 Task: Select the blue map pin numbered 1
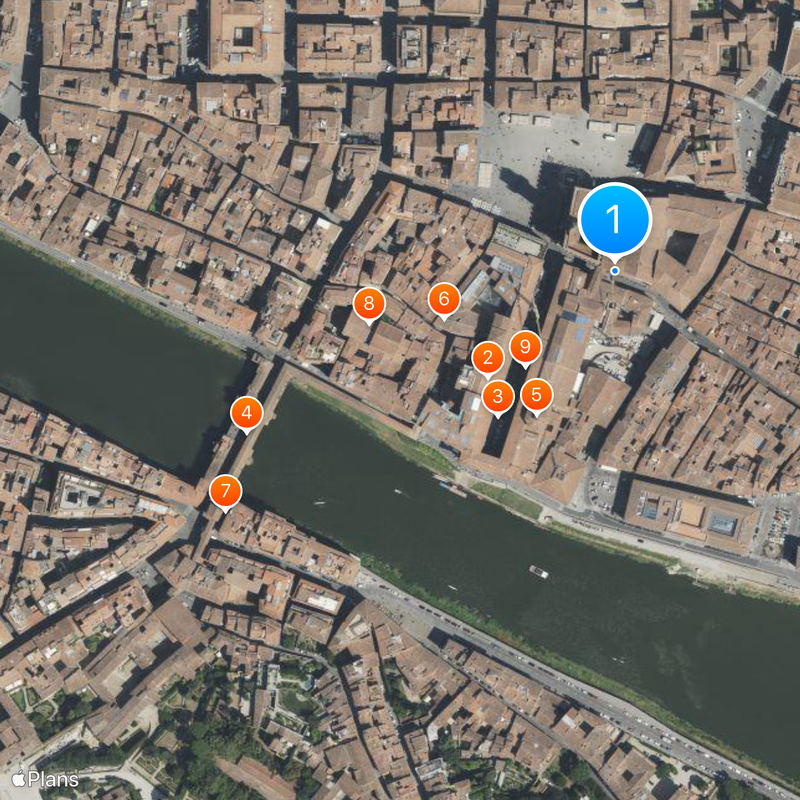click(x=615, y=219)
